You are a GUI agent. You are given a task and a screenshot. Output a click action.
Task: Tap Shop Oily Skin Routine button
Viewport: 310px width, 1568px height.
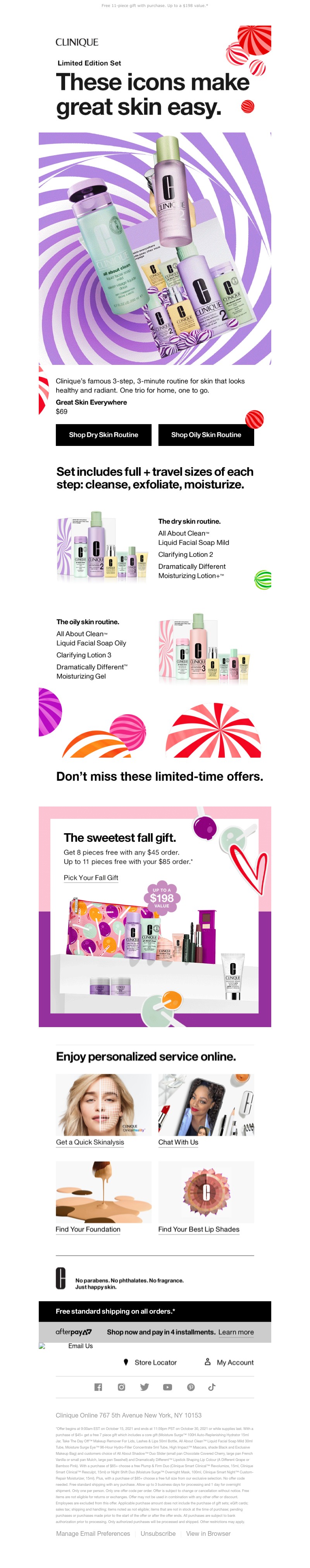[x=205, y=435]
